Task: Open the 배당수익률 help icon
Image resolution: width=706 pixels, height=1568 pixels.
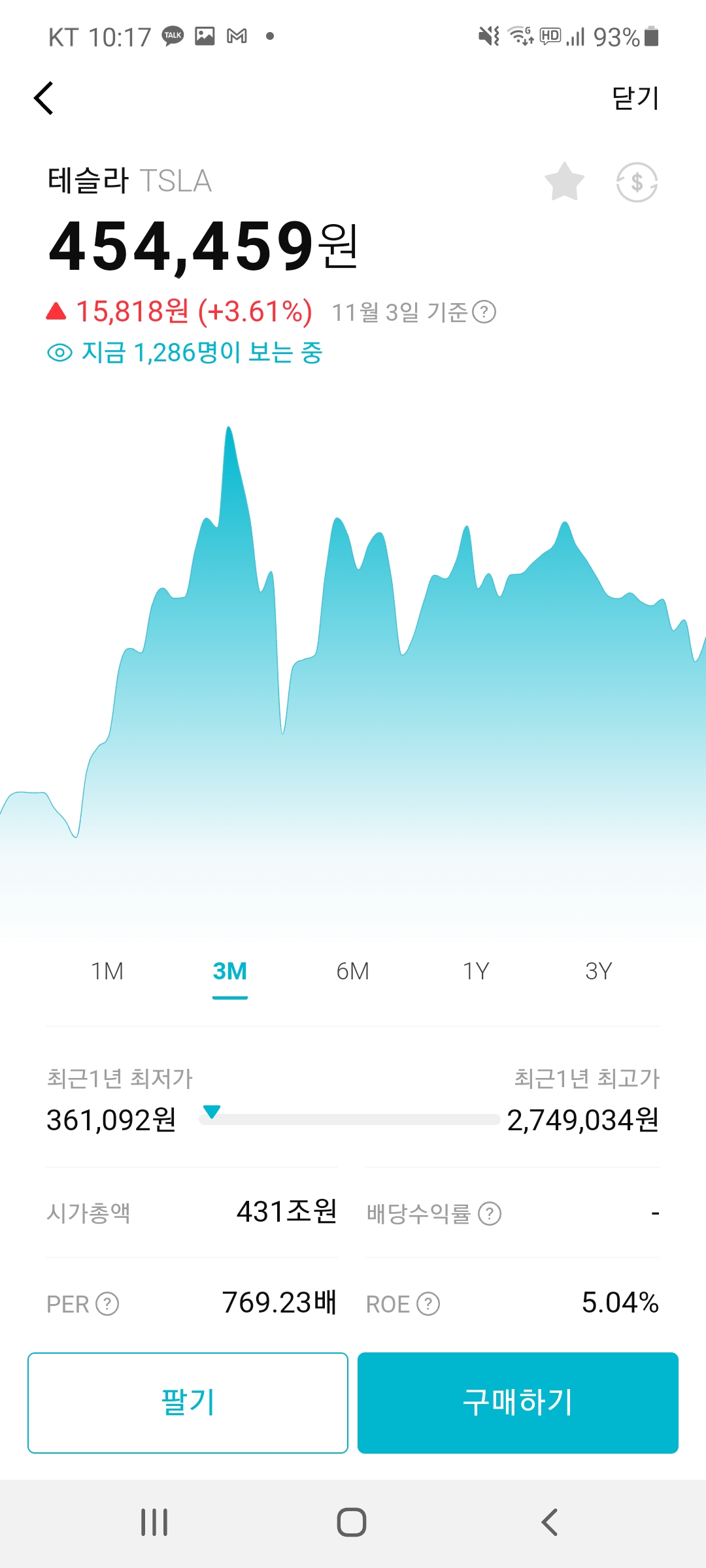Action: [490, 1214]
